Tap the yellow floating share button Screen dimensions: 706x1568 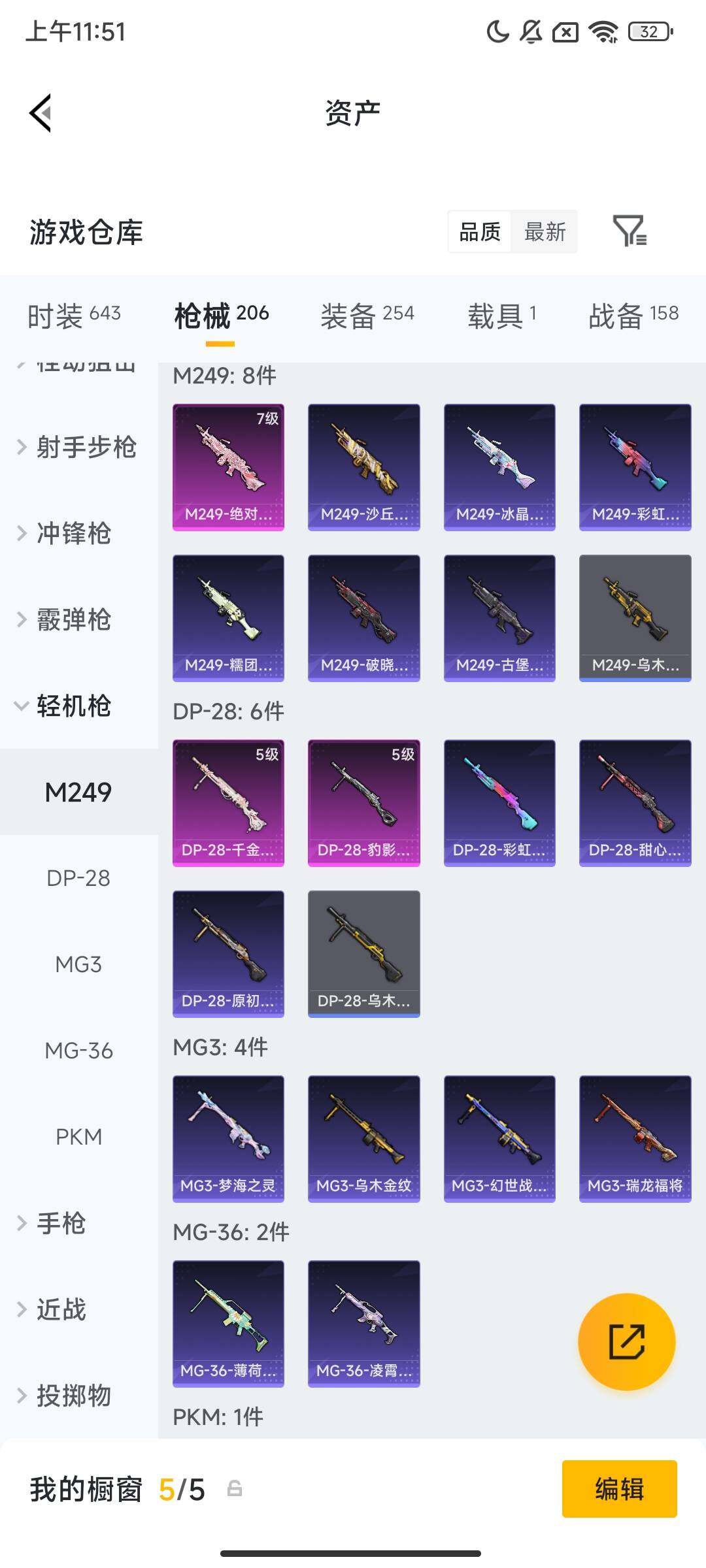click(626, 1341)
